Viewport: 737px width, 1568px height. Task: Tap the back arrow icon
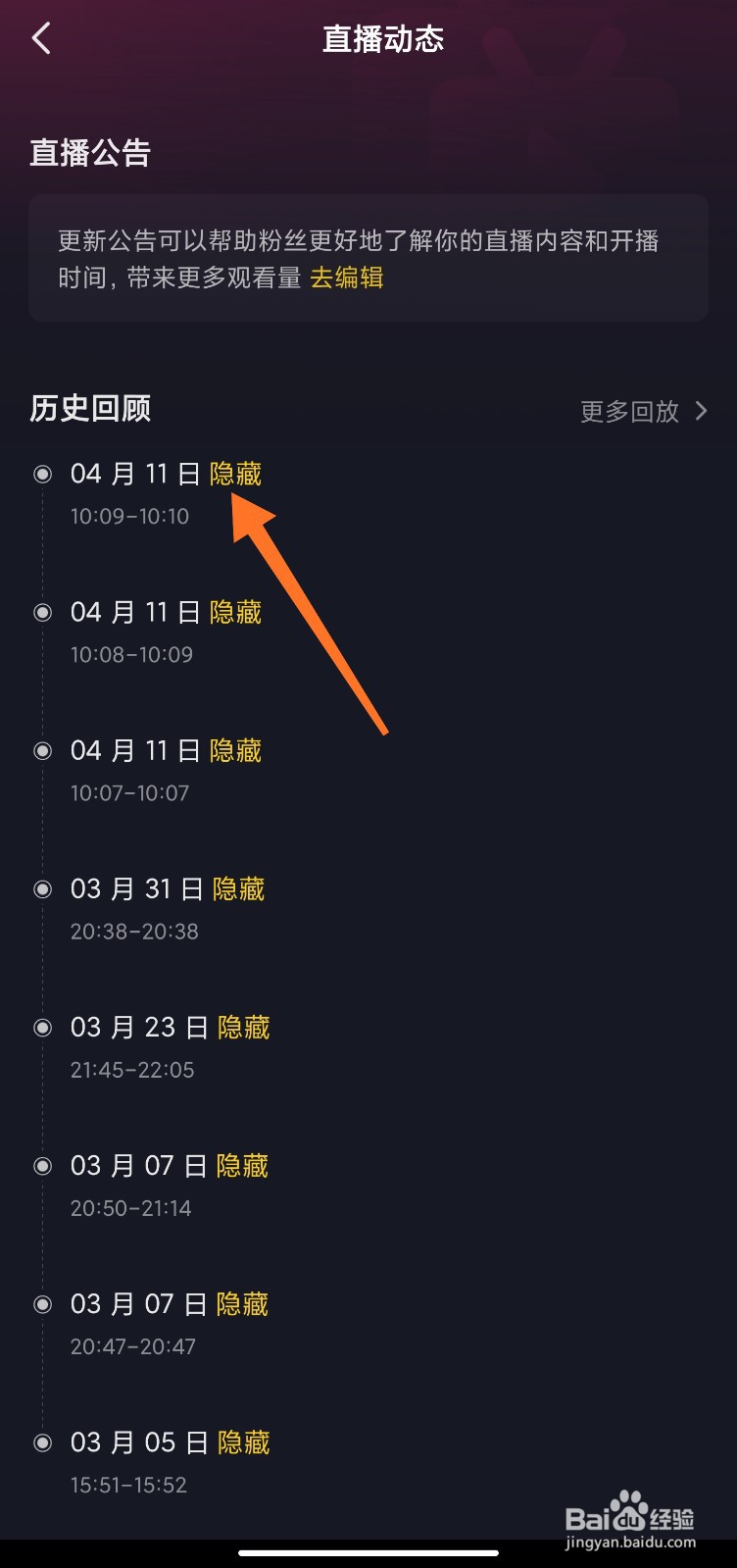pyautogui.click(x=39, y=37)
